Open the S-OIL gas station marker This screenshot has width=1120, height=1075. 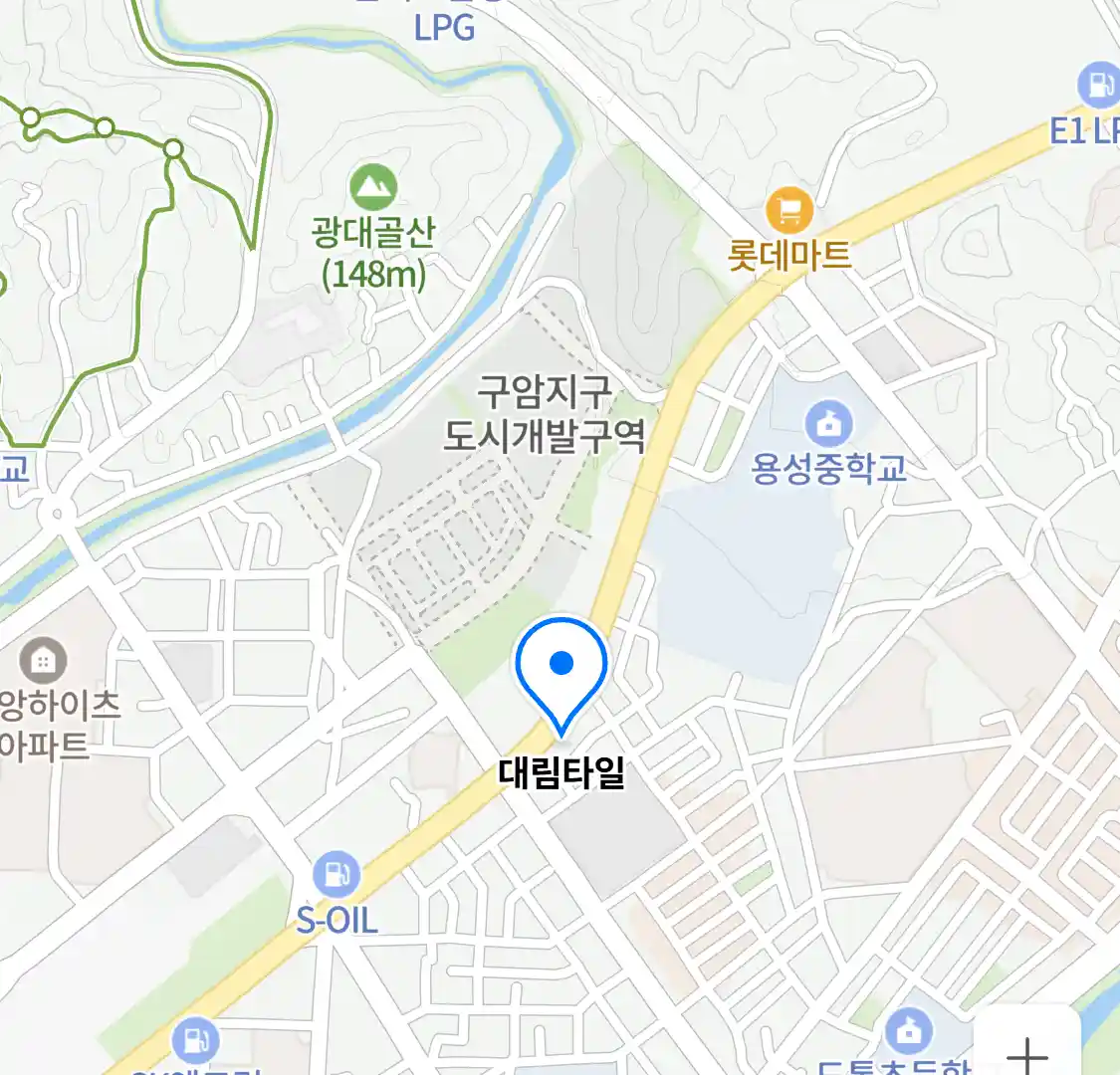336,875
